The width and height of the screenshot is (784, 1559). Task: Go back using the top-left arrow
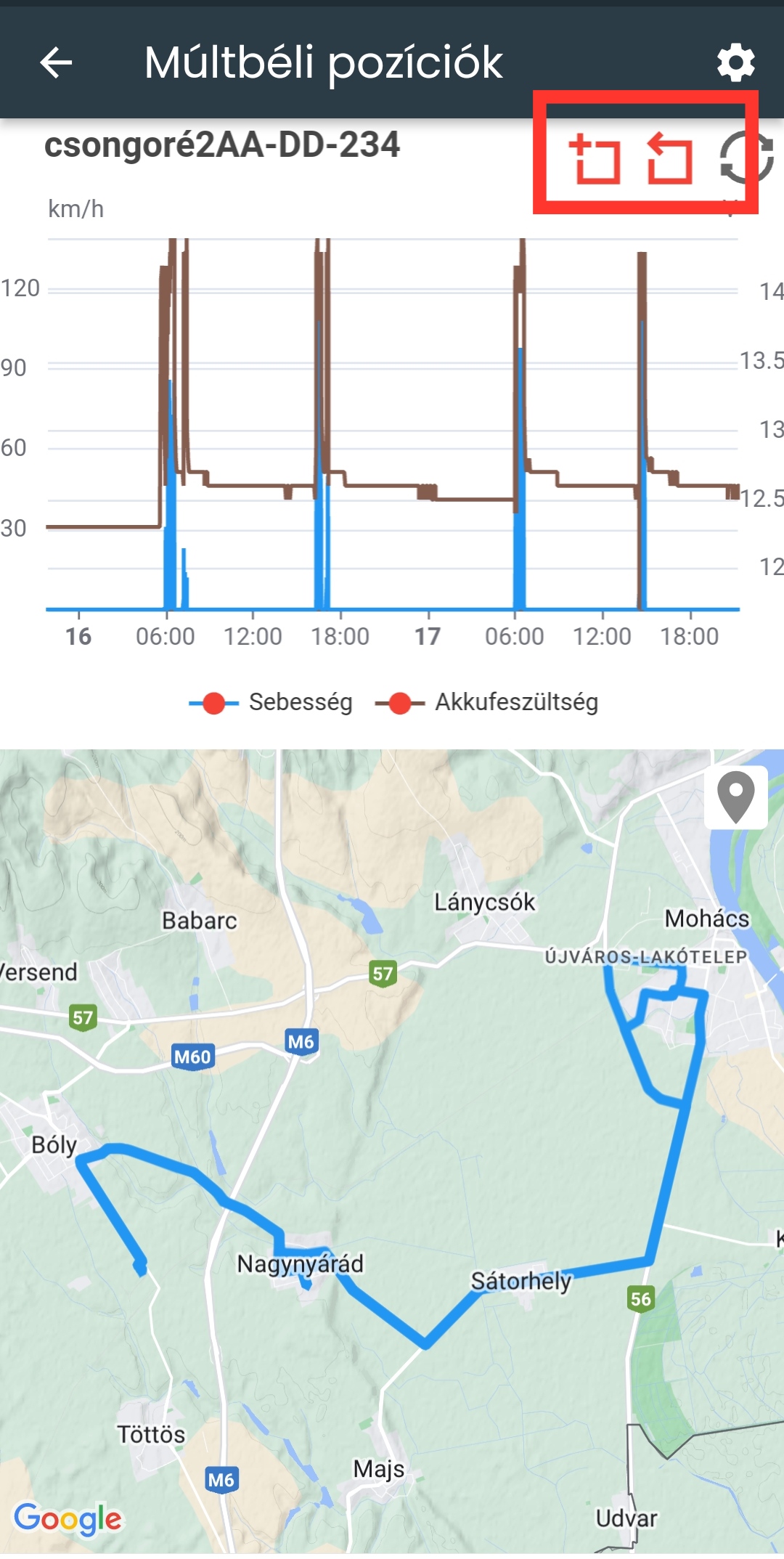click(56, 62)
